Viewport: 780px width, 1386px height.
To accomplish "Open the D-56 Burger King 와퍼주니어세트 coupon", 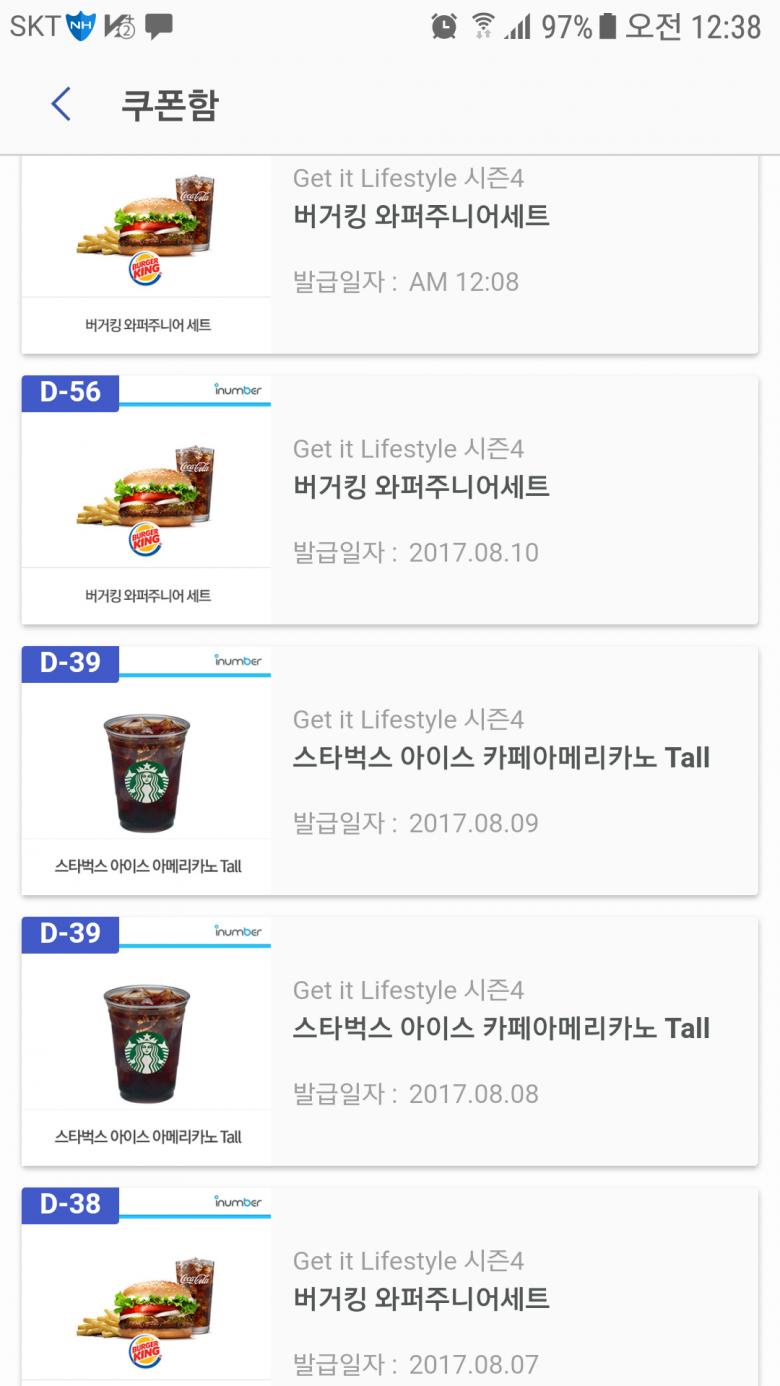I will click(x=390, y=500).
